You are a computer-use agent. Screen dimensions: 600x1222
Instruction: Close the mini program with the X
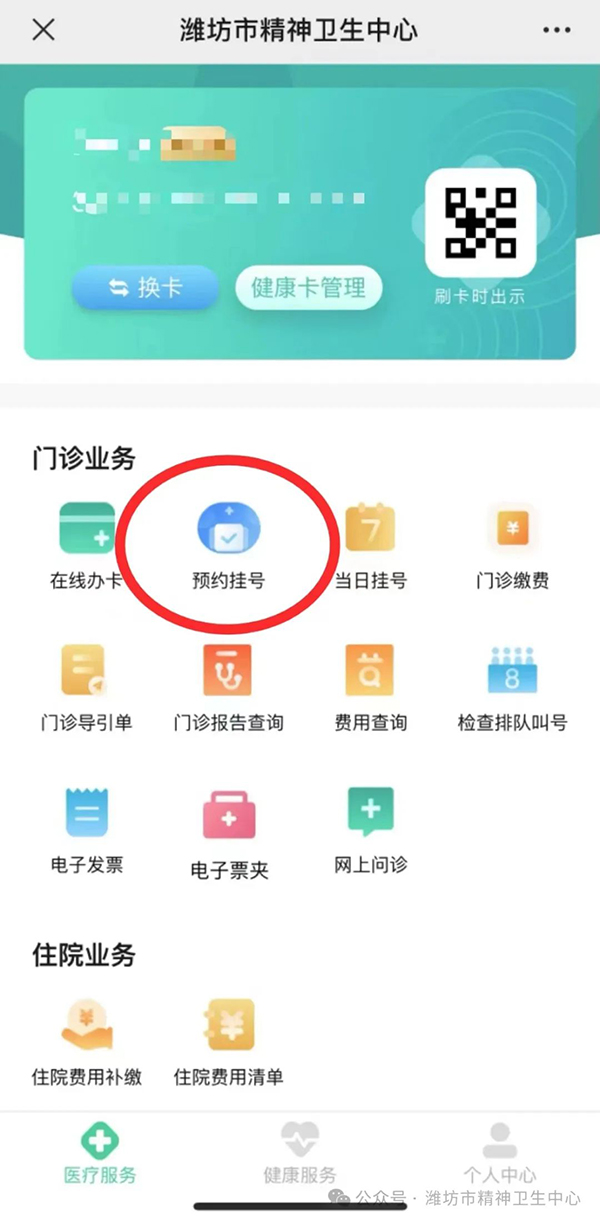43,30
